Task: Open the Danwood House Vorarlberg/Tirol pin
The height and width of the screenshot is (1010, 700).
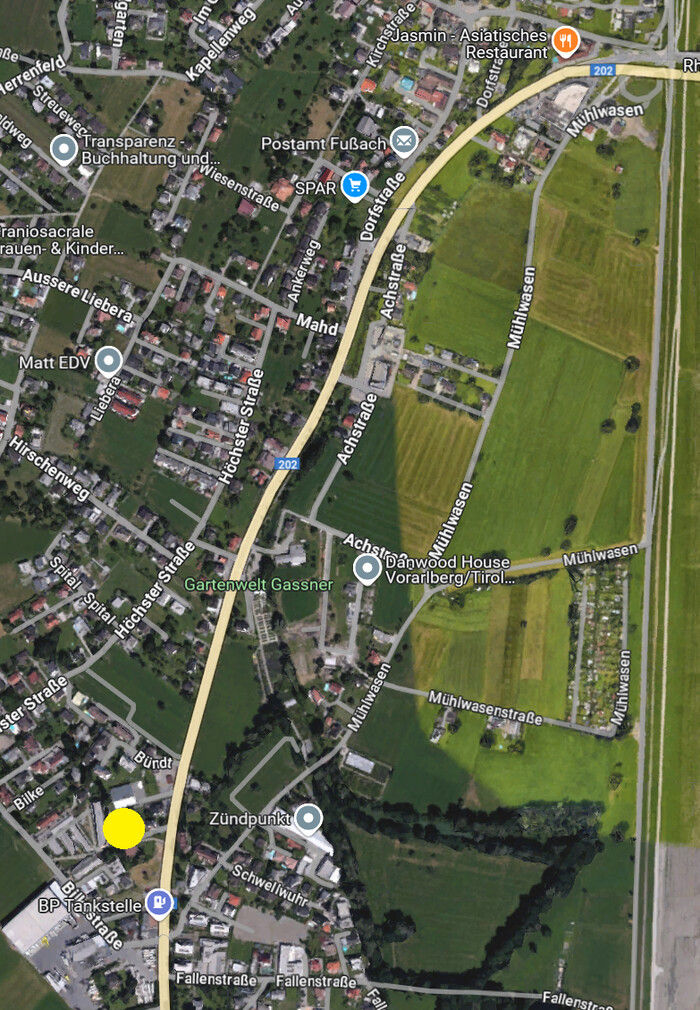Action: click(367, 570)
